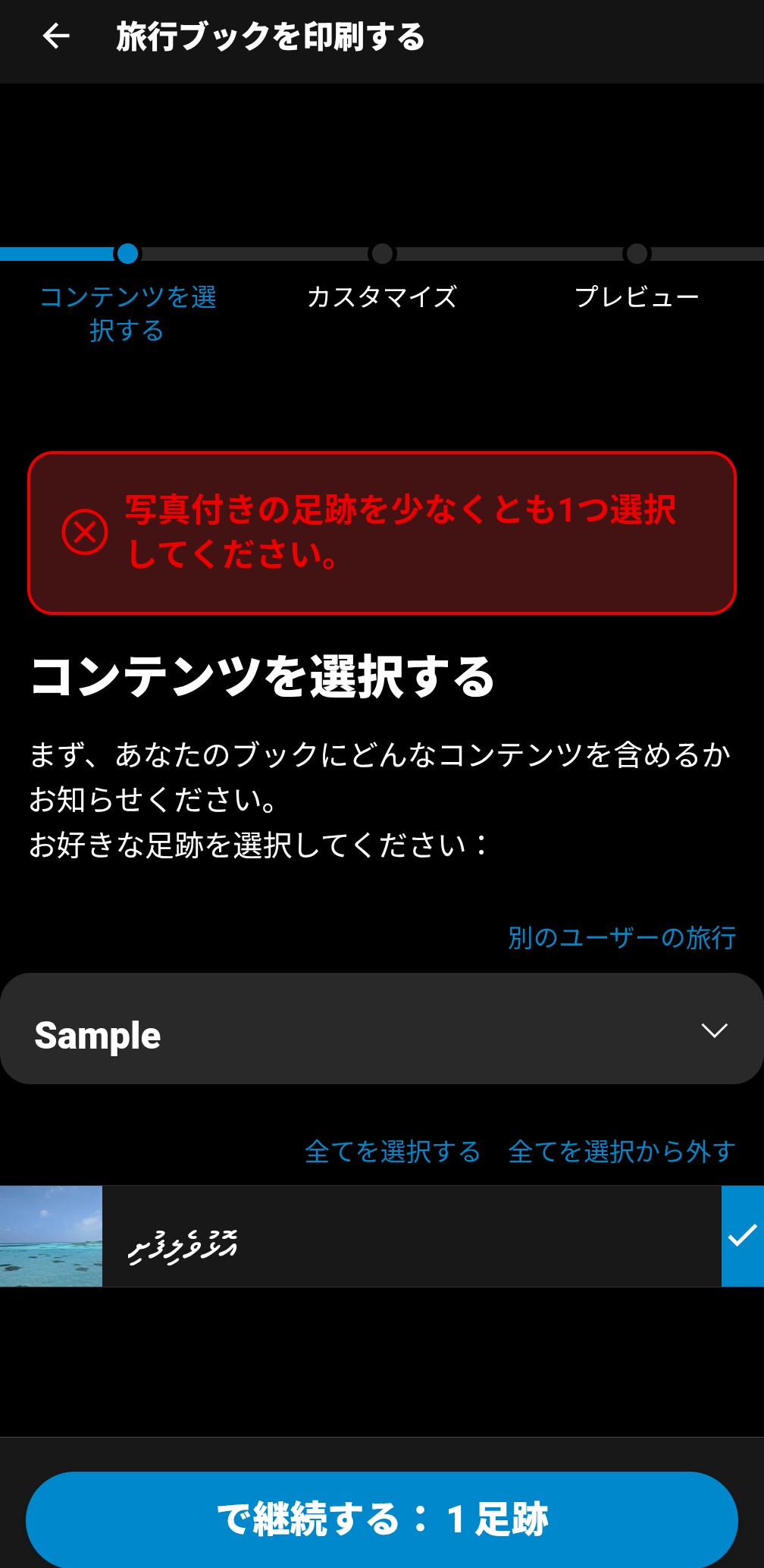Screen dimensions: 764x1568
Task: Expand the Sample trip dropdown
Action: [x=714, y=1030]
